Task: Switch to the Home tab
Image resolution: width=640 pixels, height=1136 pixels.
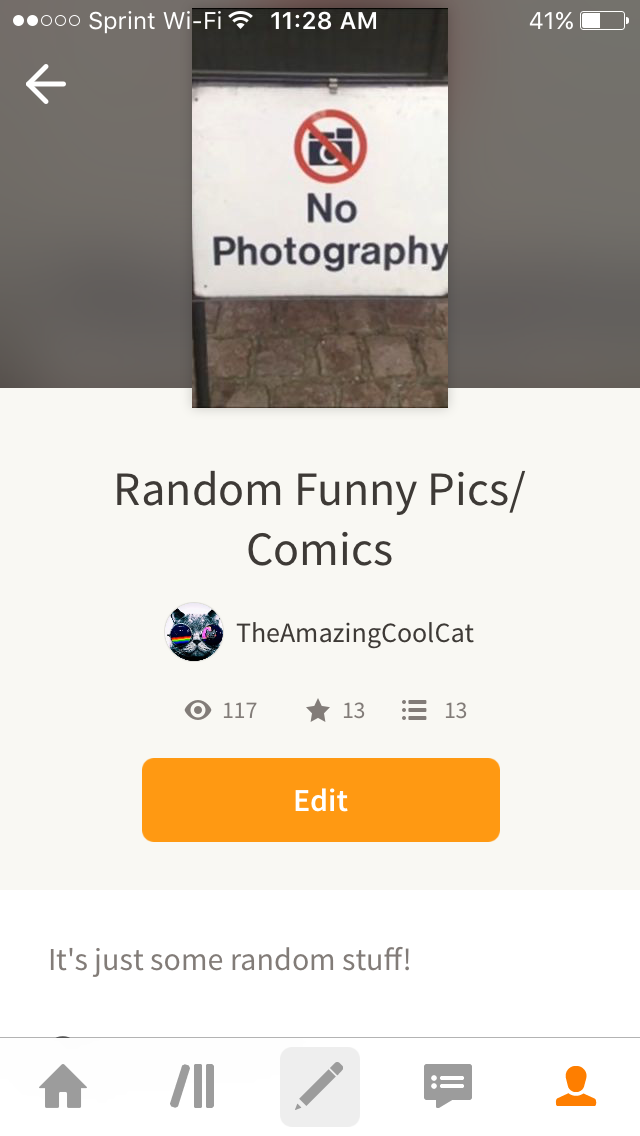Action: tap(63, 1086)
